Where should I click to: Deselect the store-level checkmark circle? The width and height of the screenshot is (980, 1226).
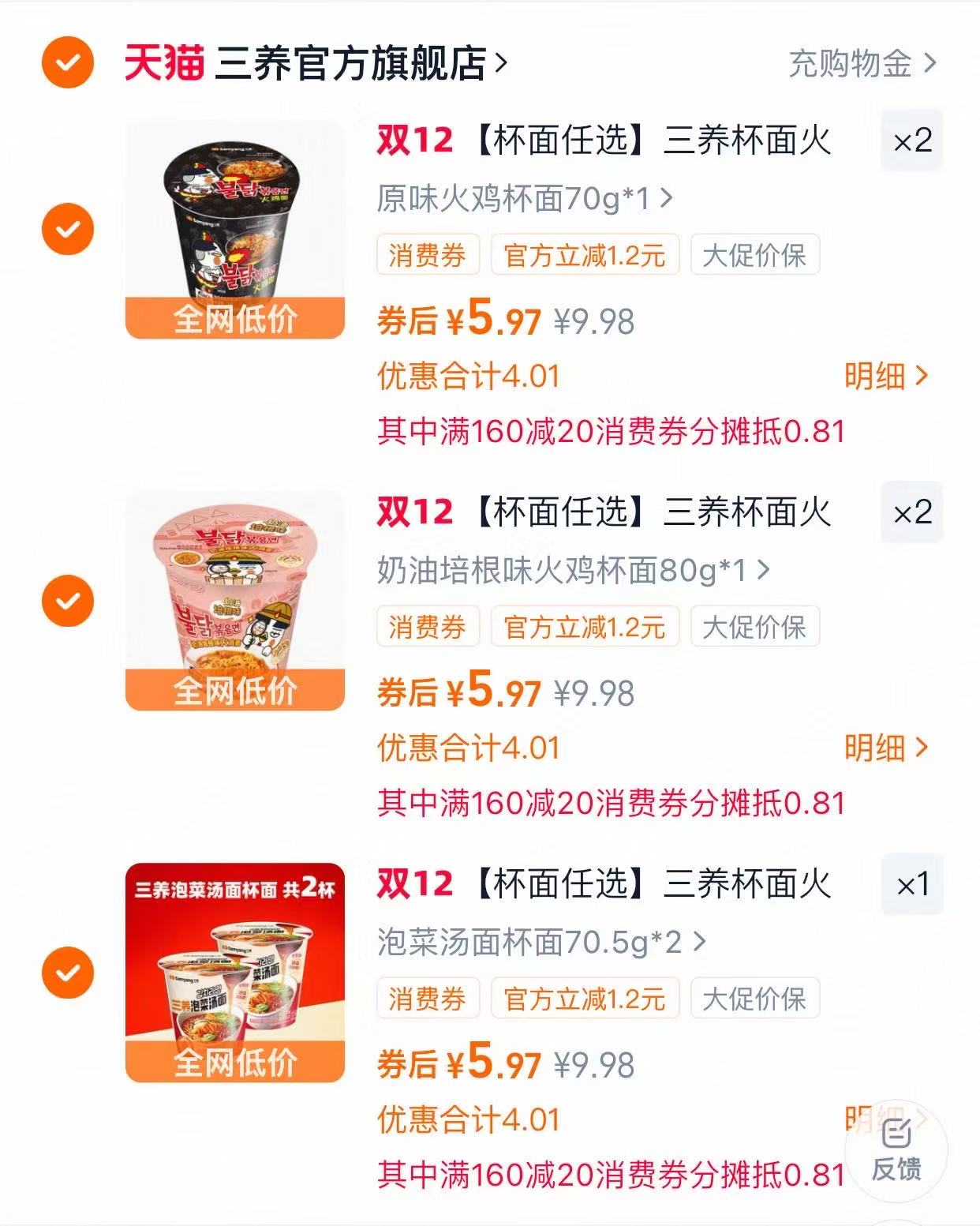pos(67,65)
